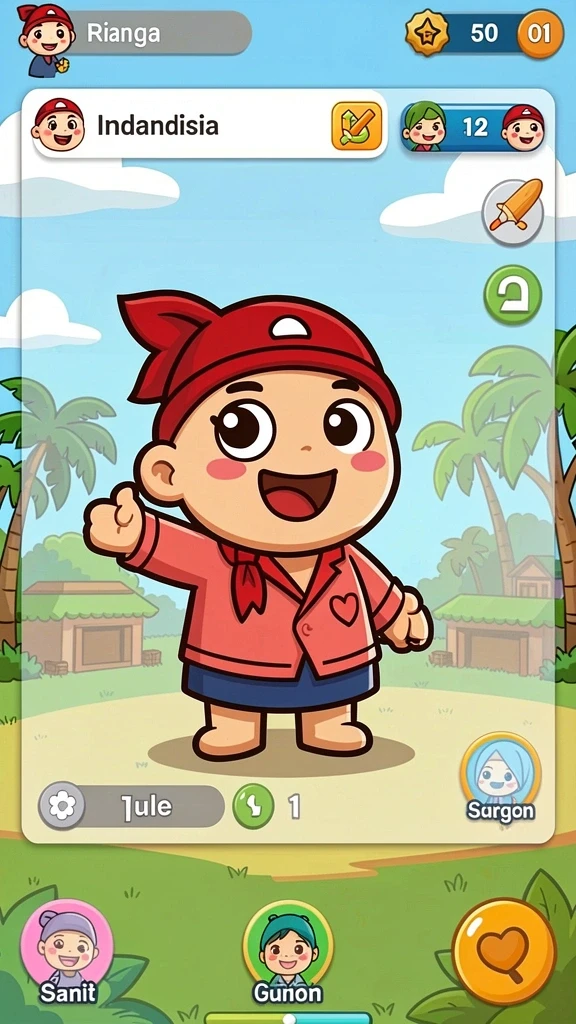Open the 12 players counter badge
The width and height of the screenshot is (576, 1024).
(473, 127)
